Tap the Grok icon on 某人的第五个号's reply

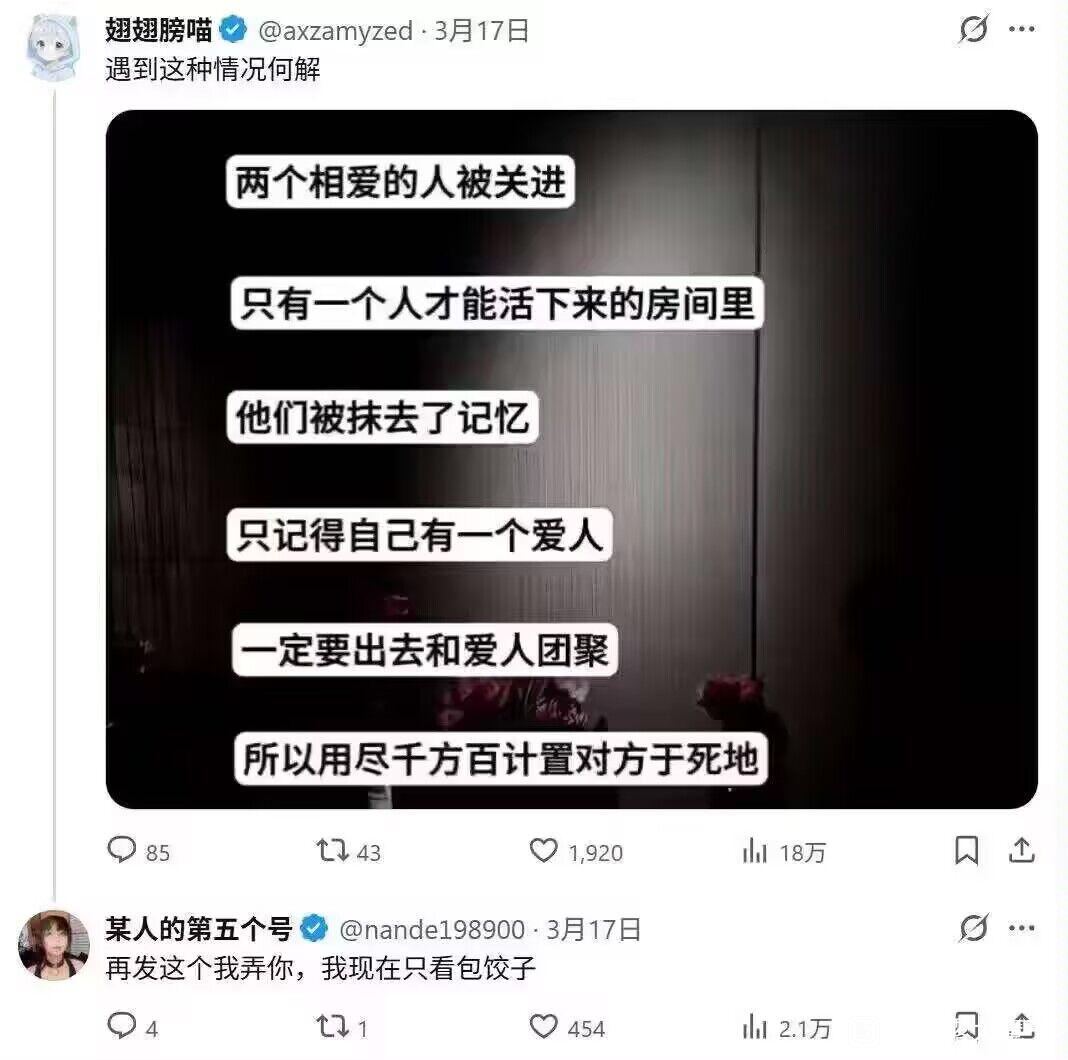pos(973,928)
